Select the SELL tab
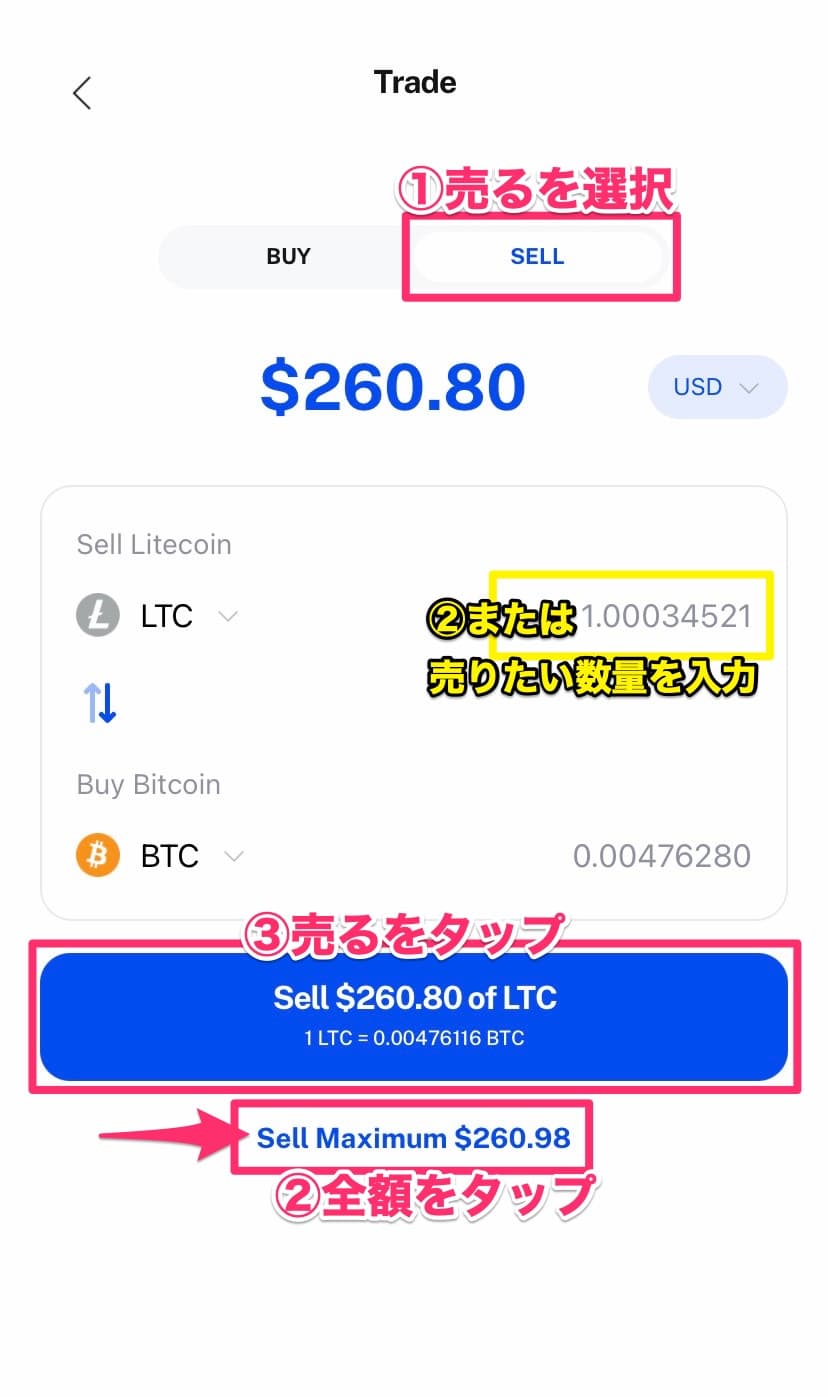 (538, 256)
